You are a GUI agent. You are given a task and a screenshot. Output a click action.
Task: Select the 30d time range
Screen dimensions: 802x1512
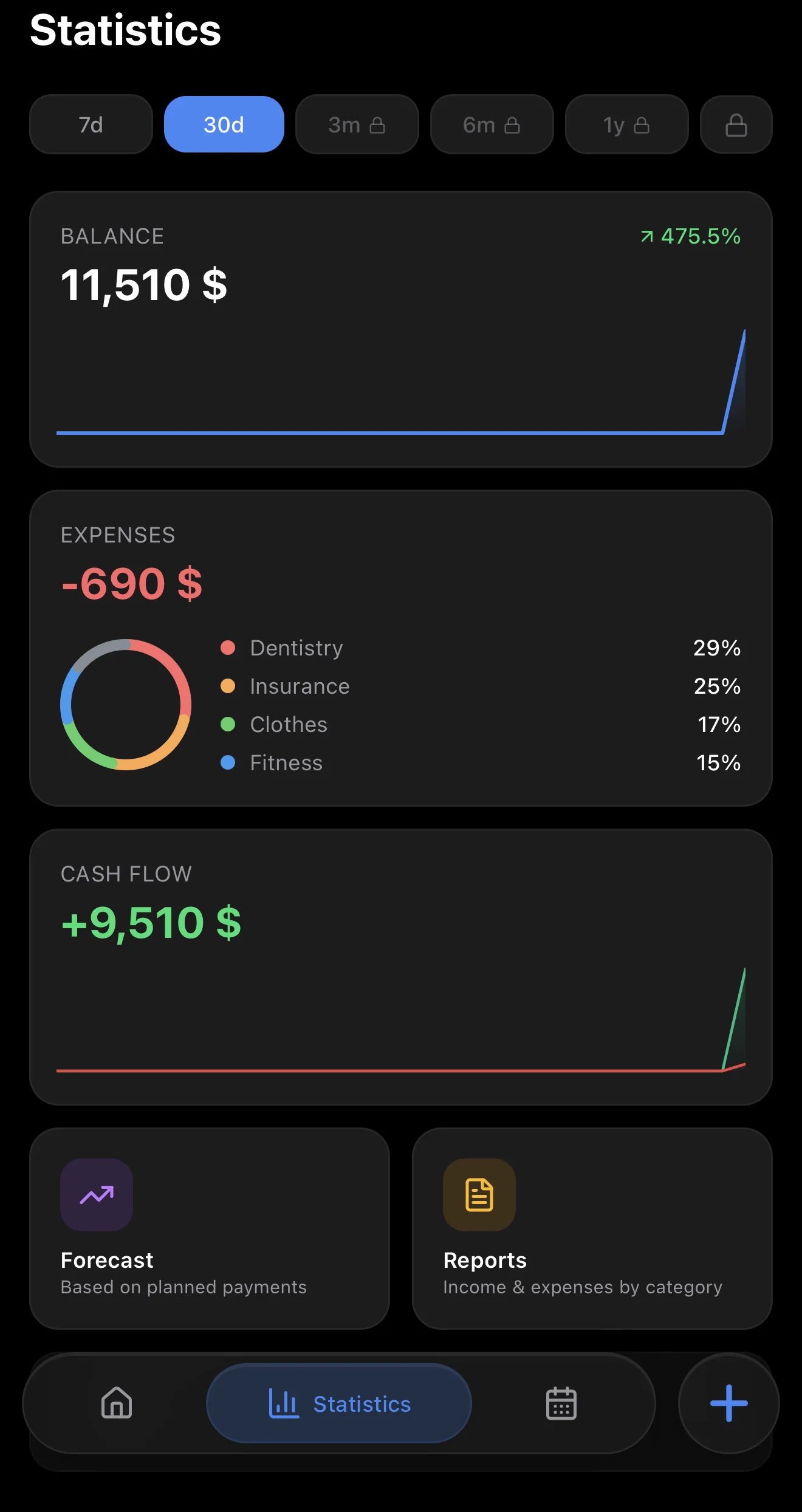click(224, 125)
